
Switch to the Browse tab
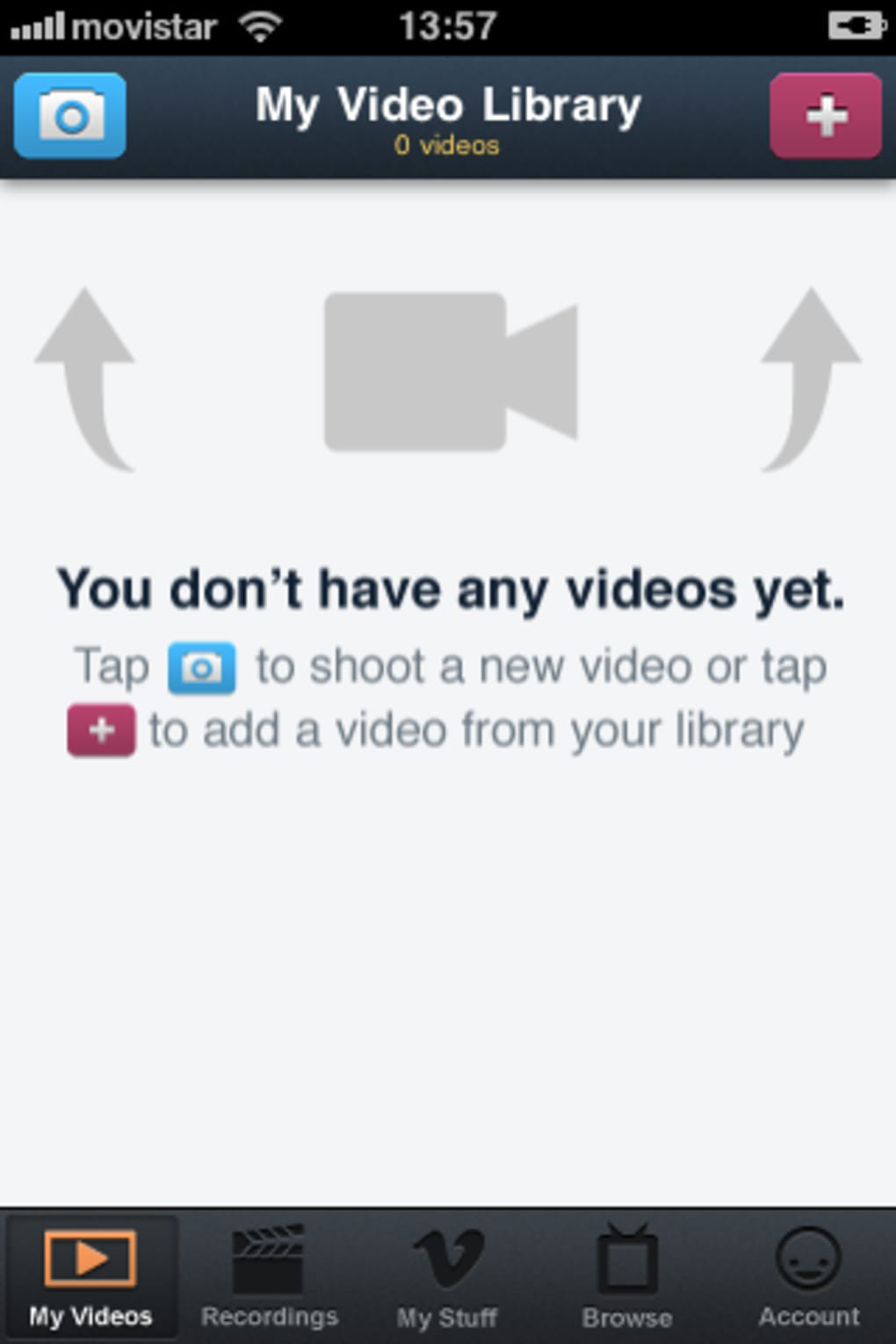[626, 1277]
